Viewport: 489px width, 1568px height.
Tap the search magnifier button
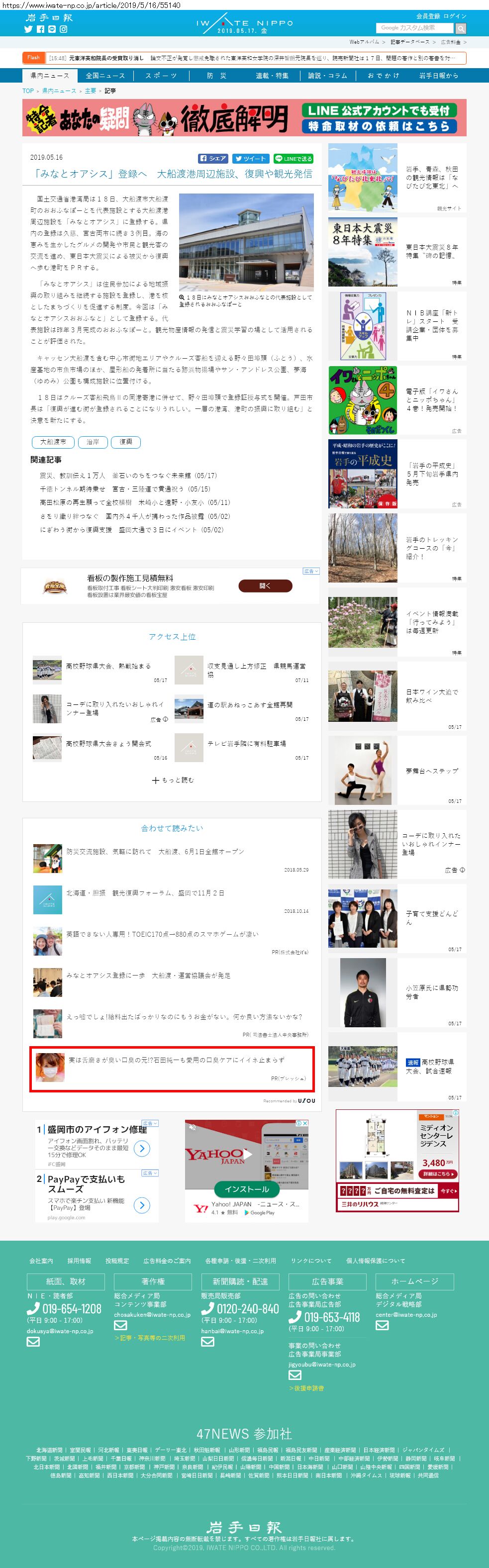coord(461,29)
